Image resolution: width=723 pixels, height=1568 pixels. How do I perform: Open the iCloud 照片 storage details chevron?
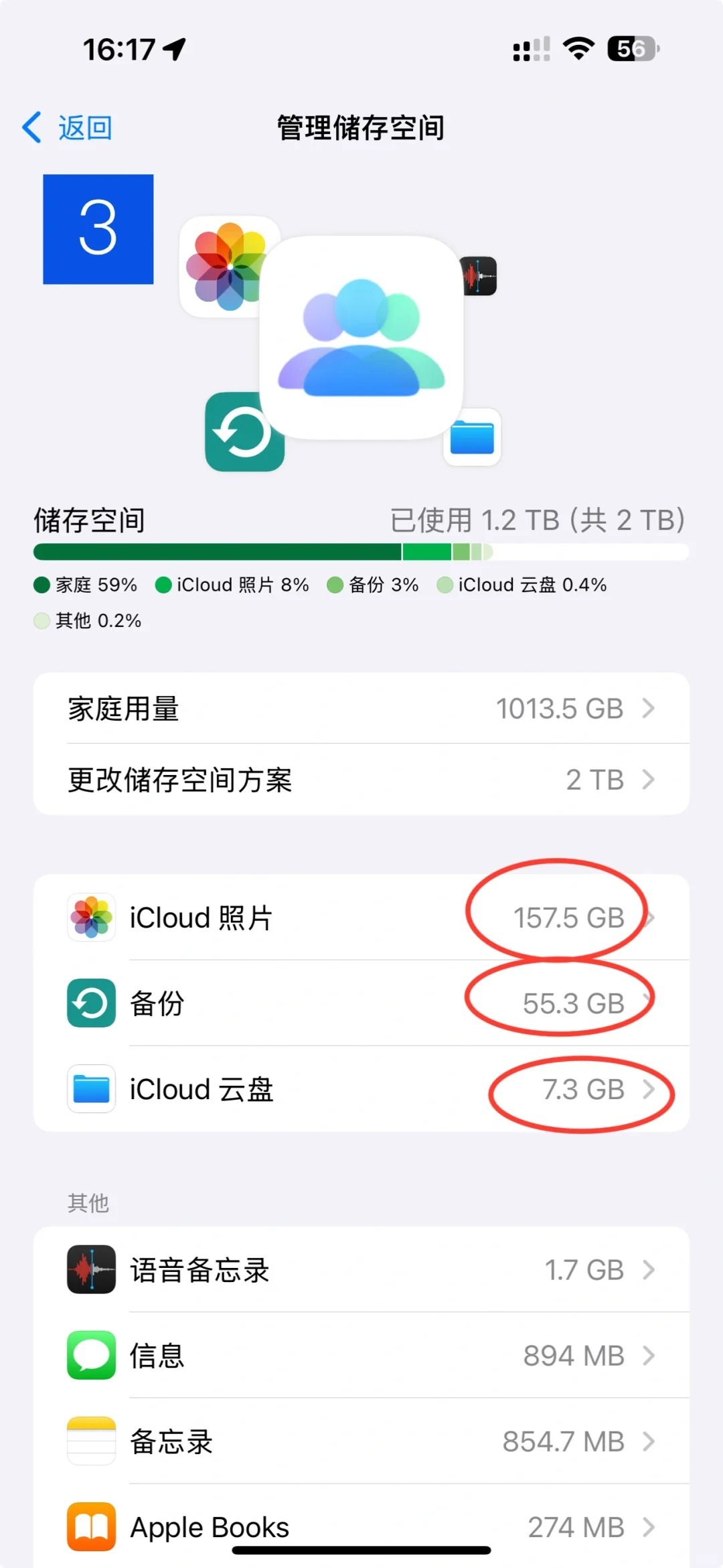[x=653, y=918]
